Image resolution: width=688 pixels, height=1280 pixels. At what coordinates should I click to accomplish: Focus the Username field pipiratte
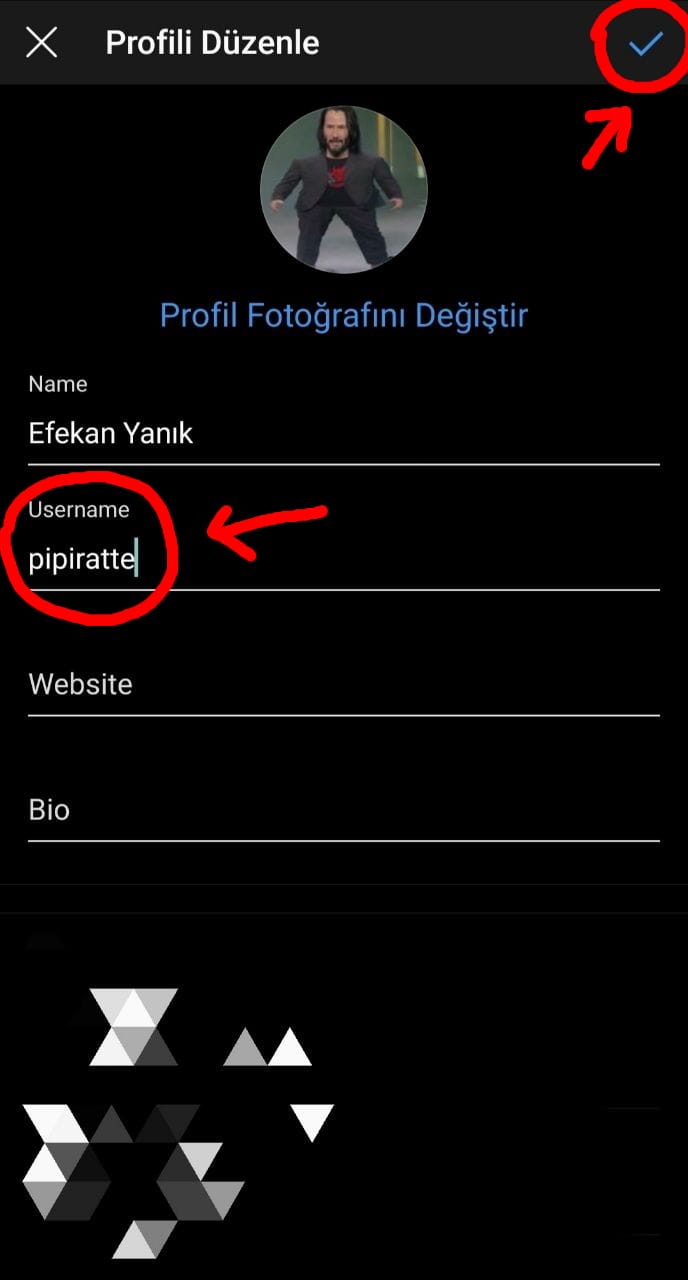tap(343, 559)
